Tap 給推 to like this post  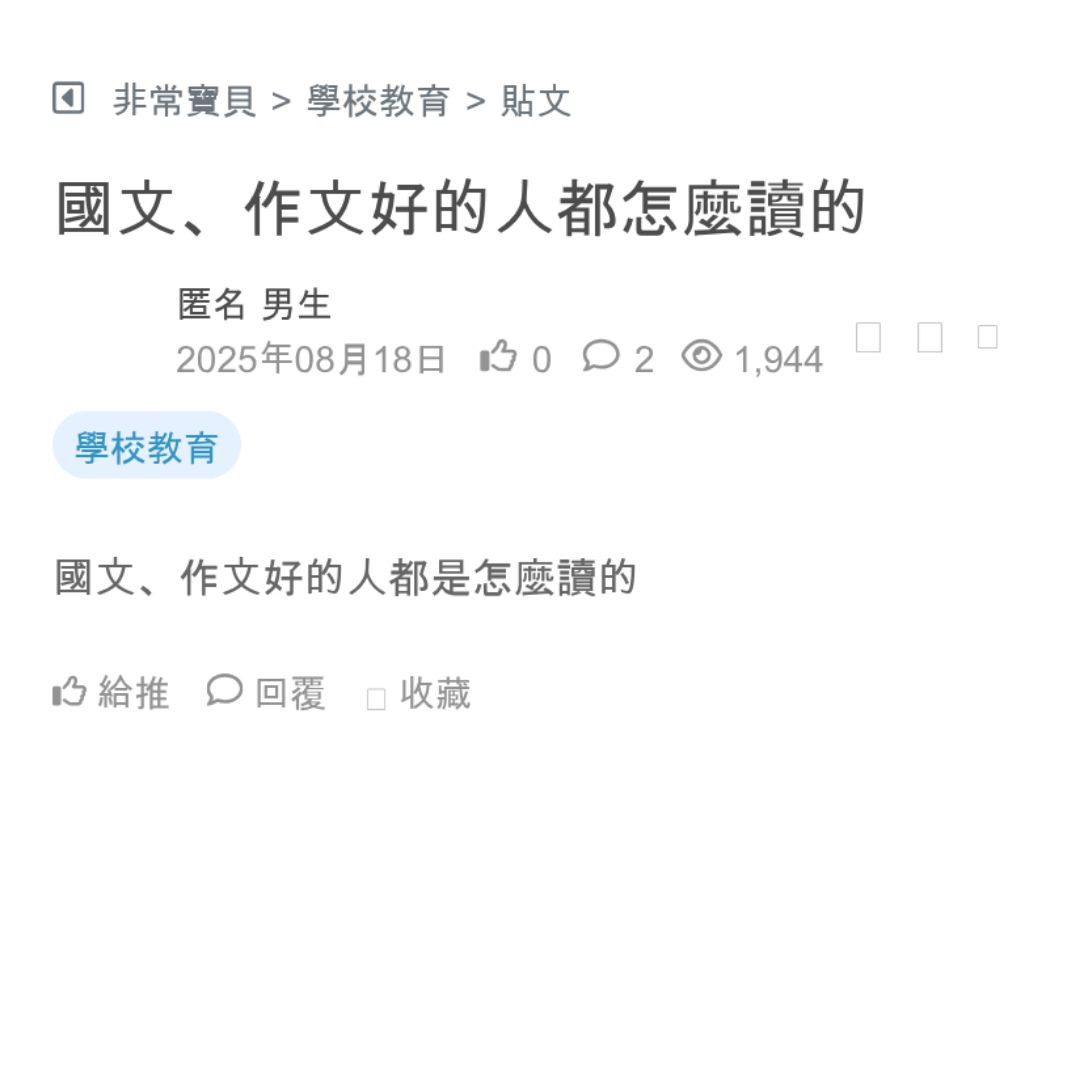(x=111, y=692)
